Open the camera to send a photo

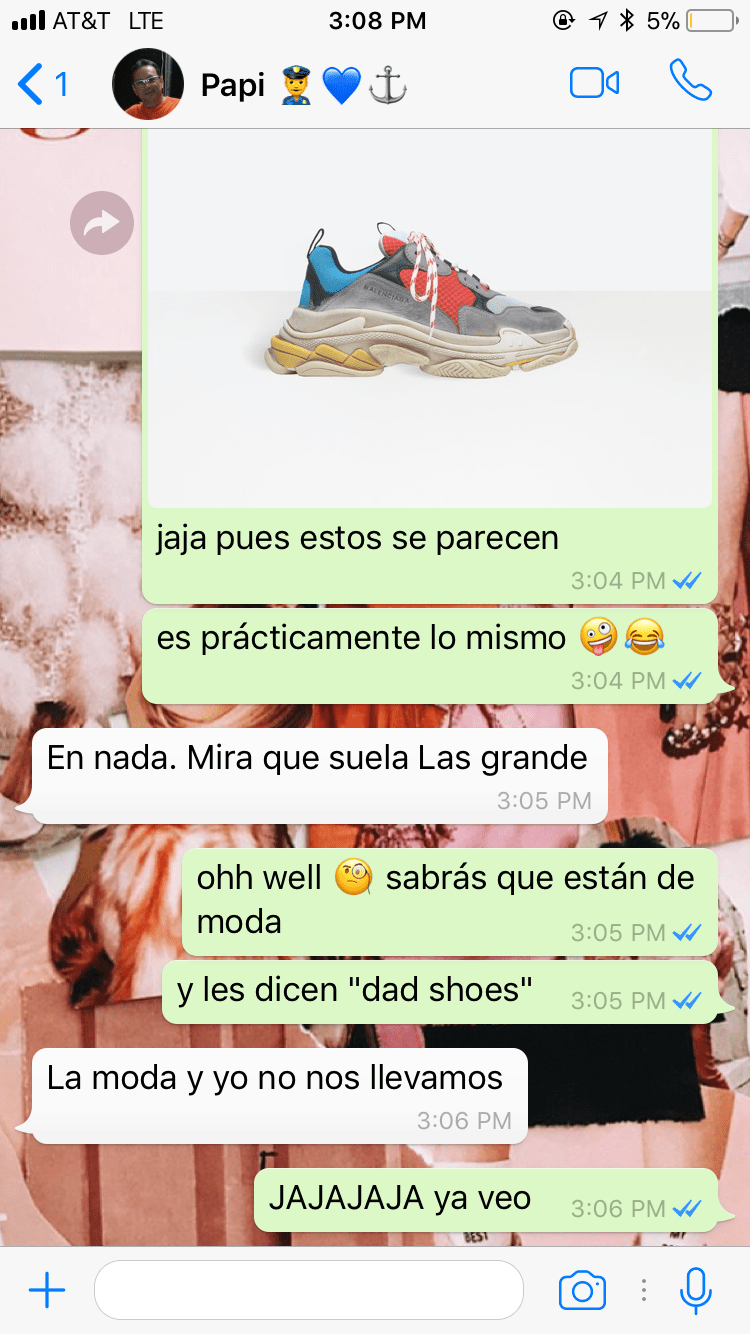click(x=582, y=1291)
